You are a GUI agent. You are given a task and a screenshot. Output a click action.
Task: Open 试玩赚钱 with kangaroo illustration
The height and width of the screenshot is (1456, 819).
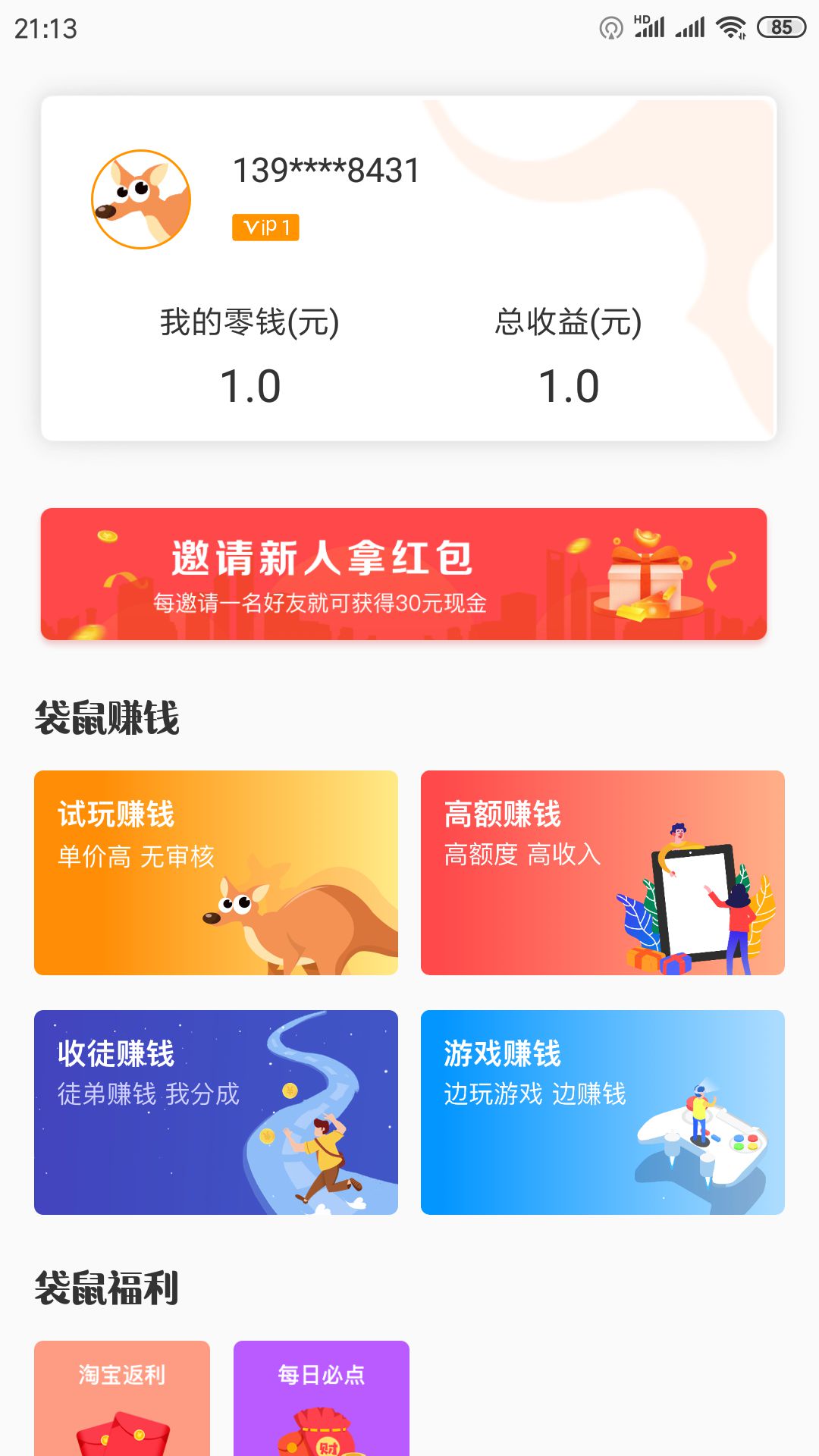point(215,872)
